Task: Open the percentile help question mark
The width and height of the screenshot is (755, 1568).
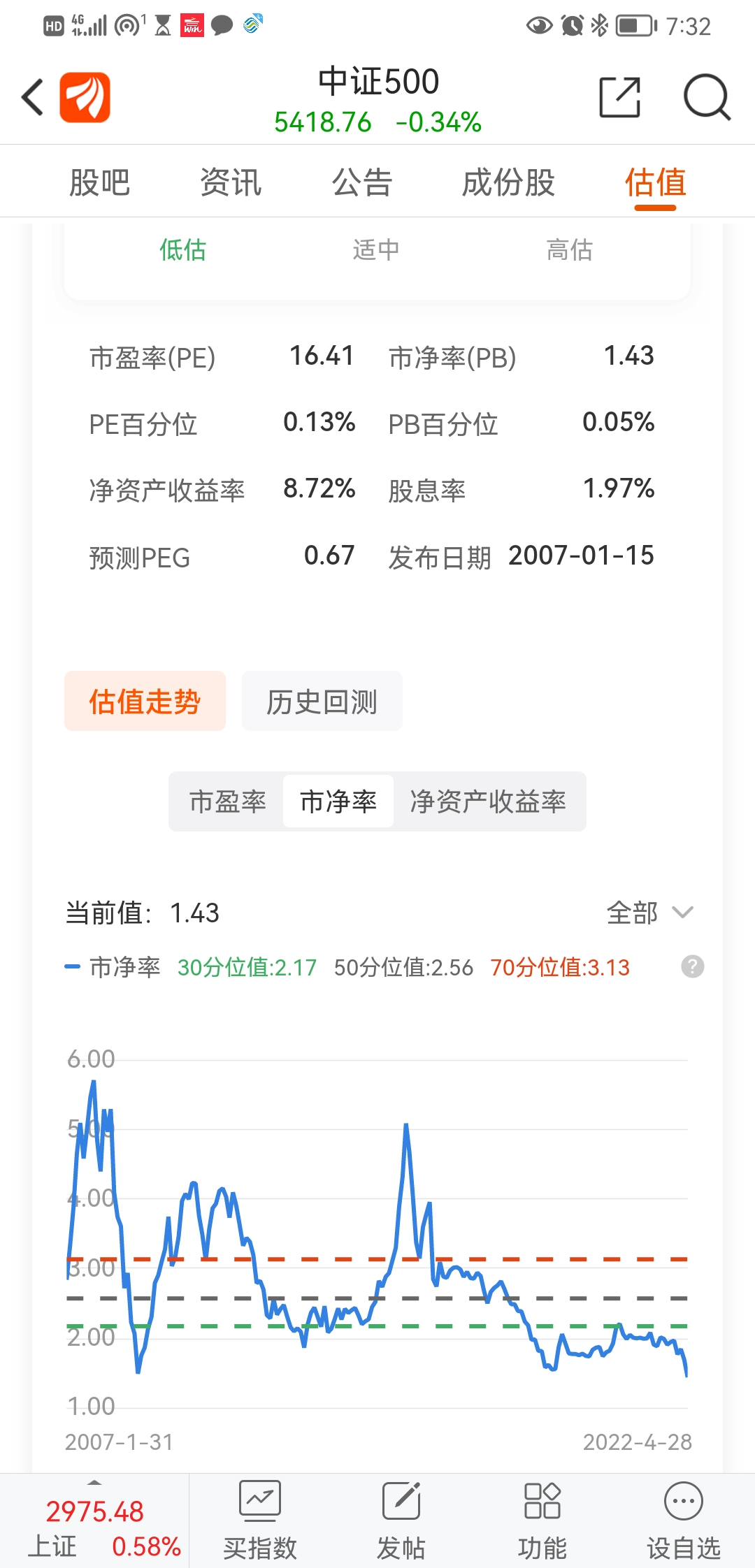Action: [x=692, y=967]
